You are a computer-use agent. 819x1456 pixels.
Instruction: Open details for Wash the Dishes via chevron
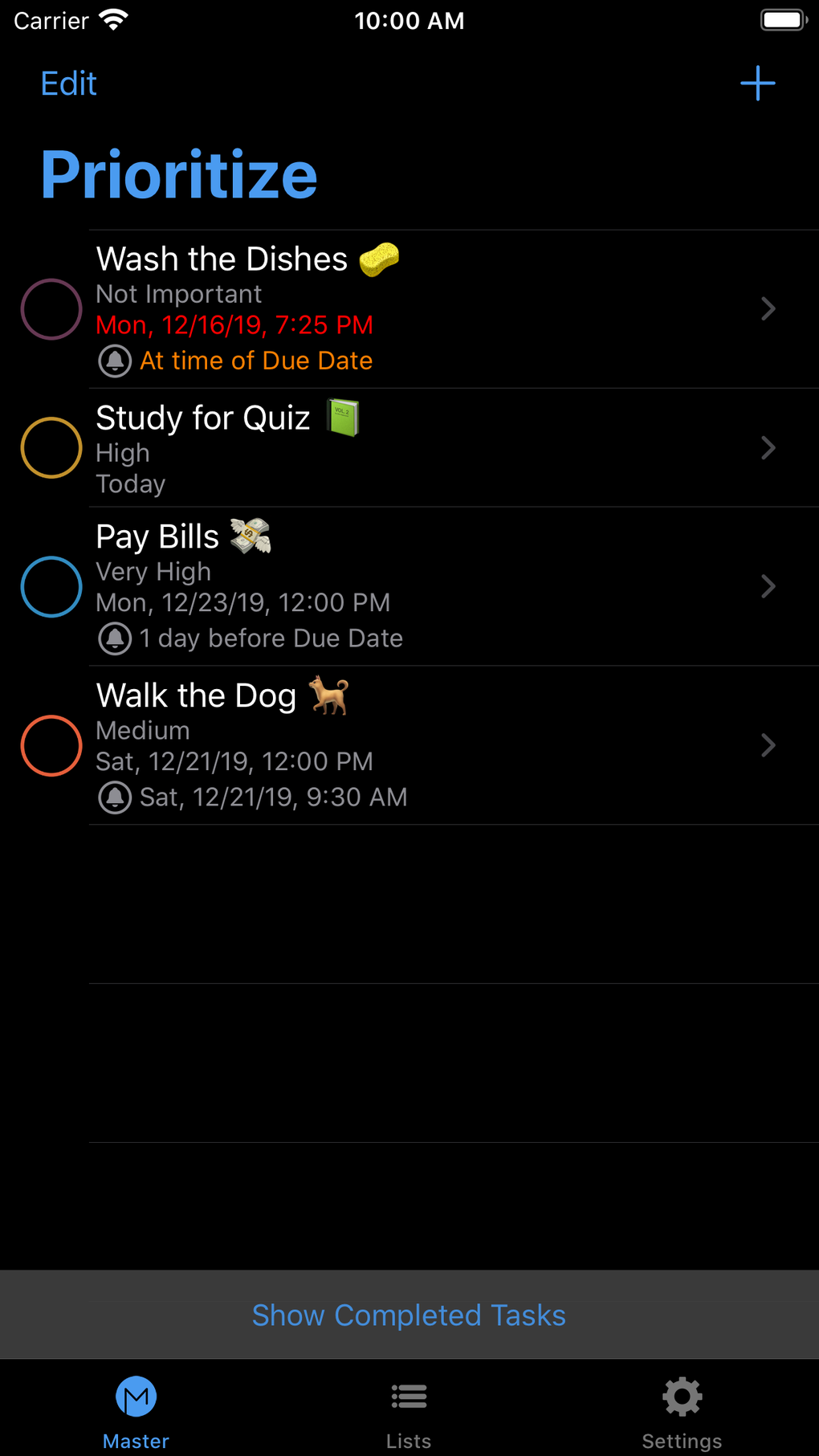click(x=768, y=308)
